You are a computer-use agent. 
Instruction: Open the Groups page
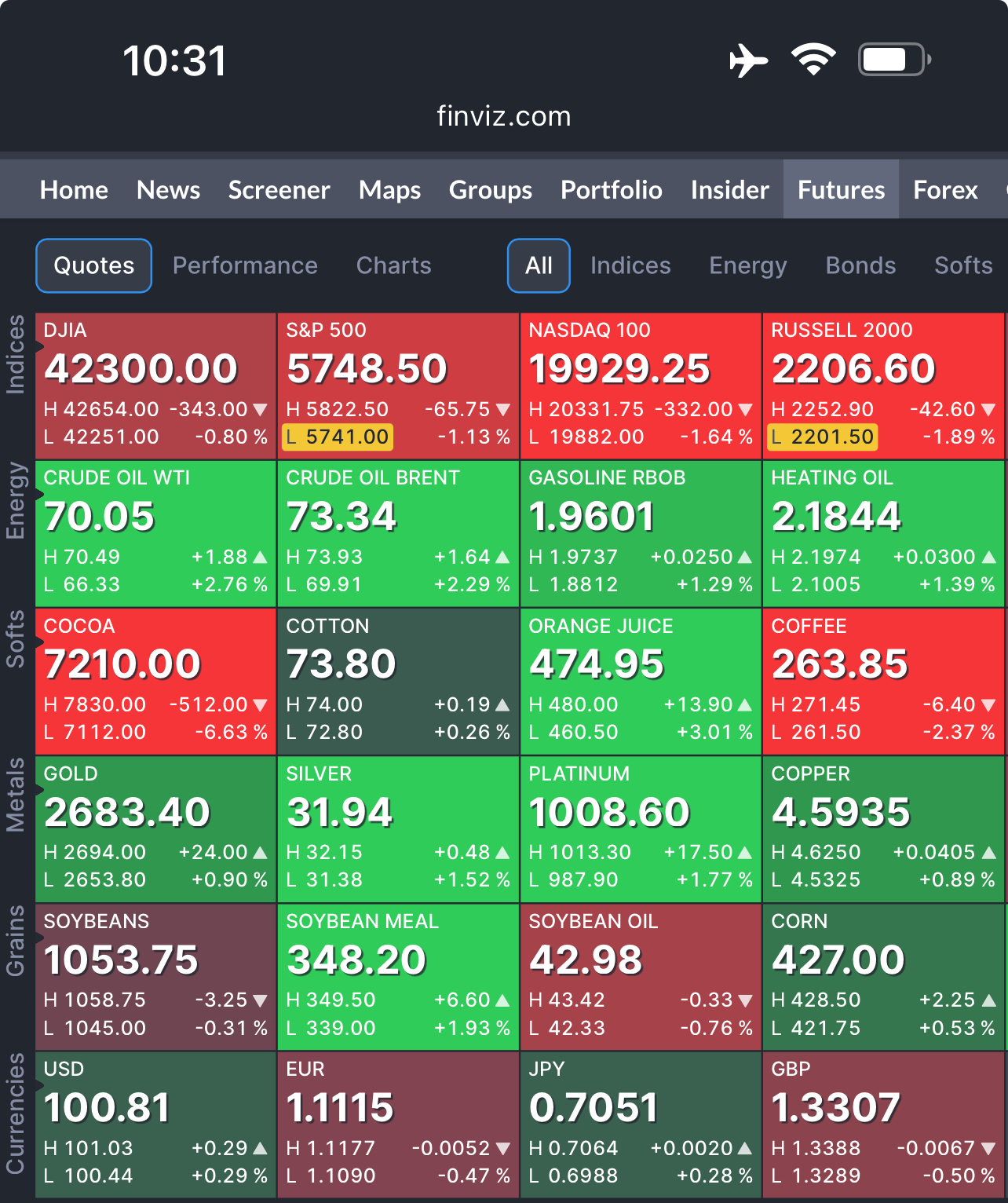point(490,190)
